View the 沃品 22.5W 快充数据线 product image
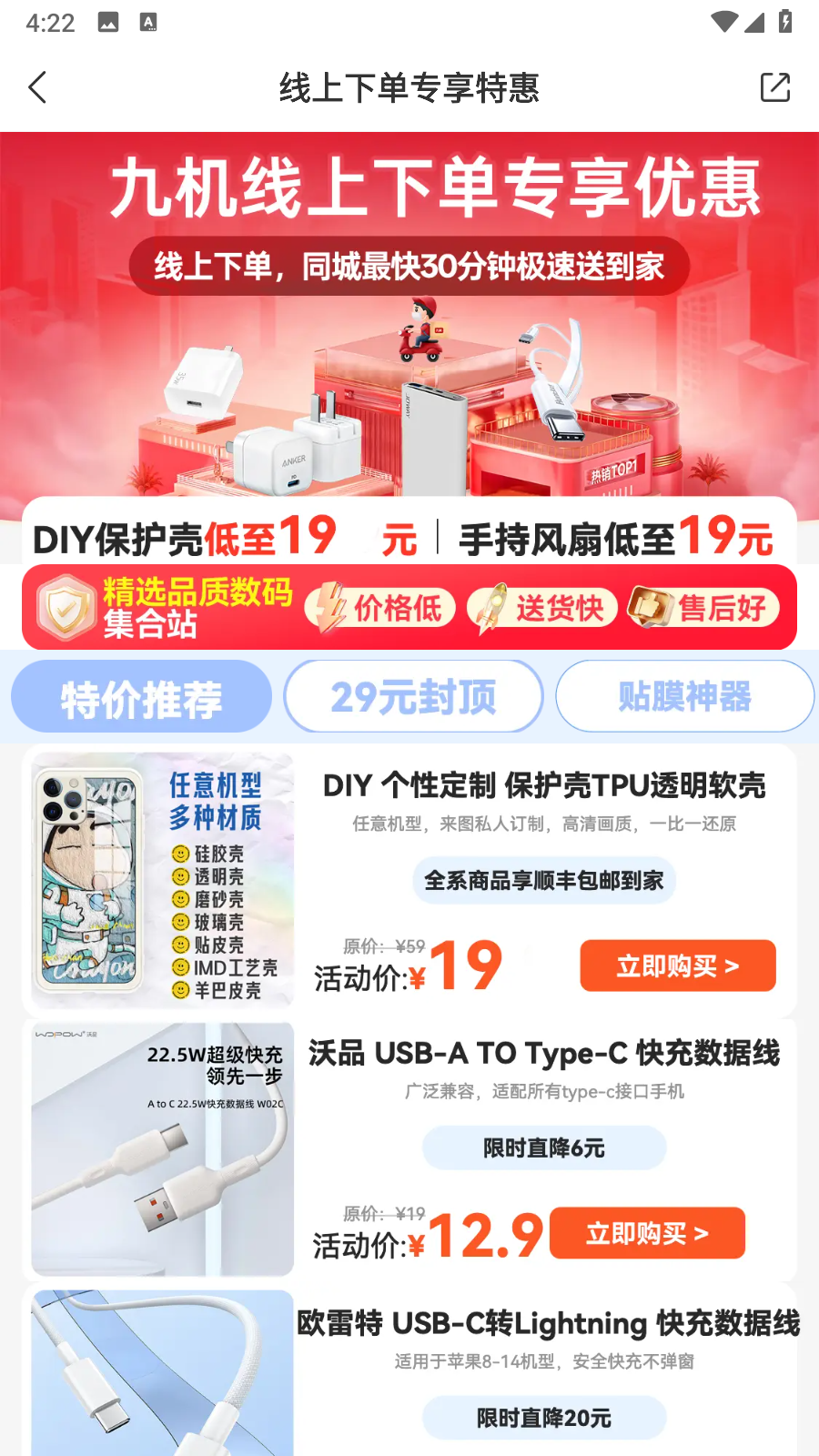Screen dimensions: 819x1456 click(x=162, y=1148)
